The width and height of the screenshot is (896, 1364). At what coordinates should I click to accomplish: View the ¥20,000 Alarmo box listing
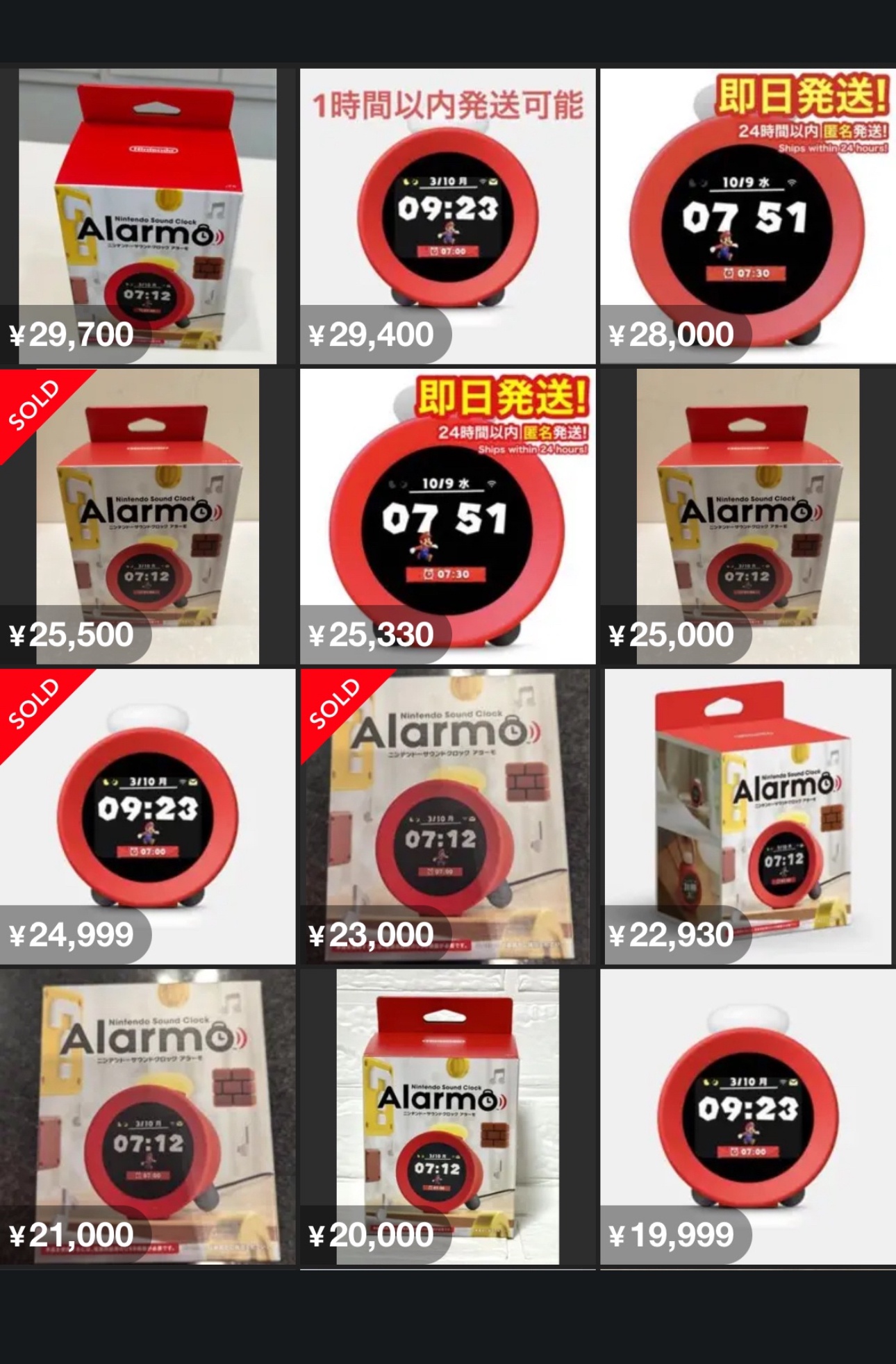pos(447,1116)
